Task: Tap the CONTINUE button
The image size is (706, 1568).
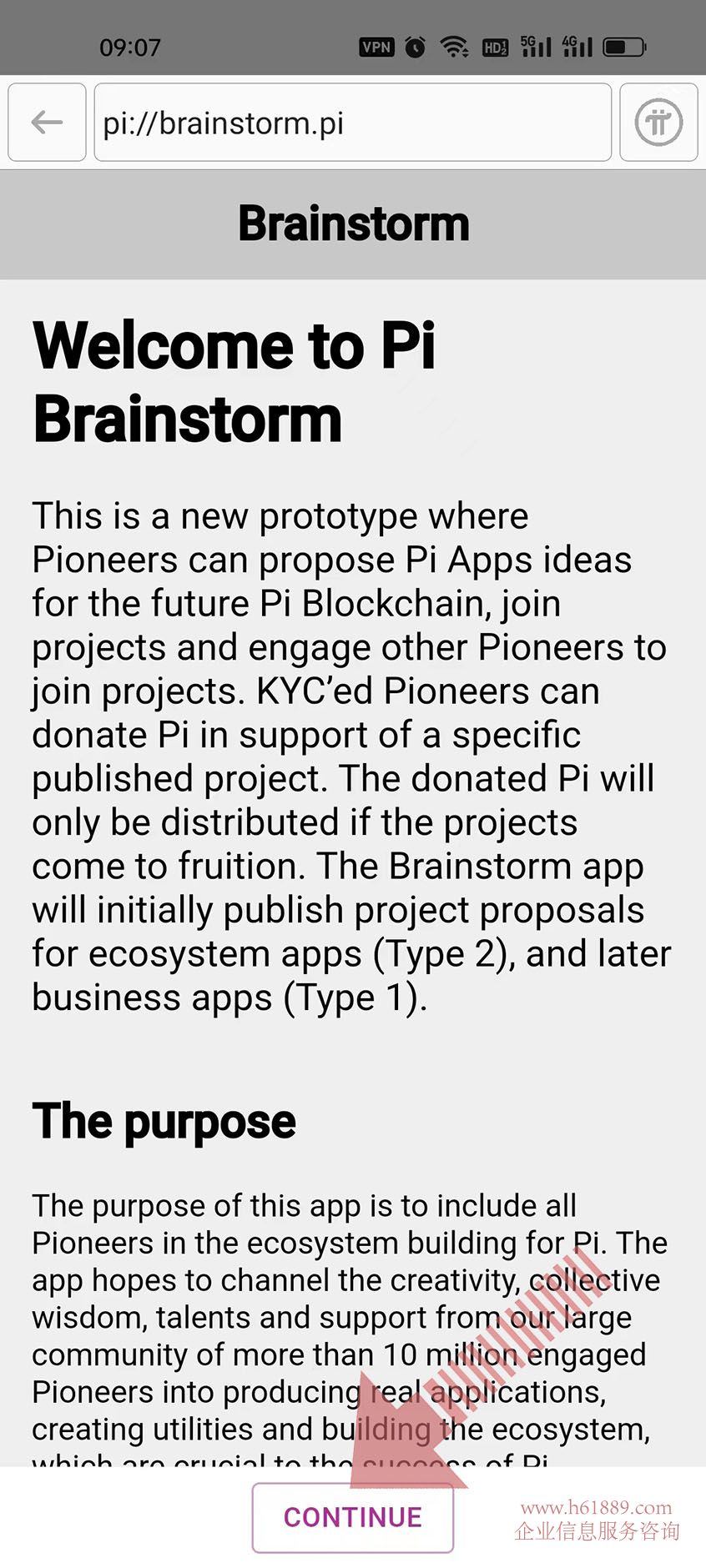Action: point(352,1517)
